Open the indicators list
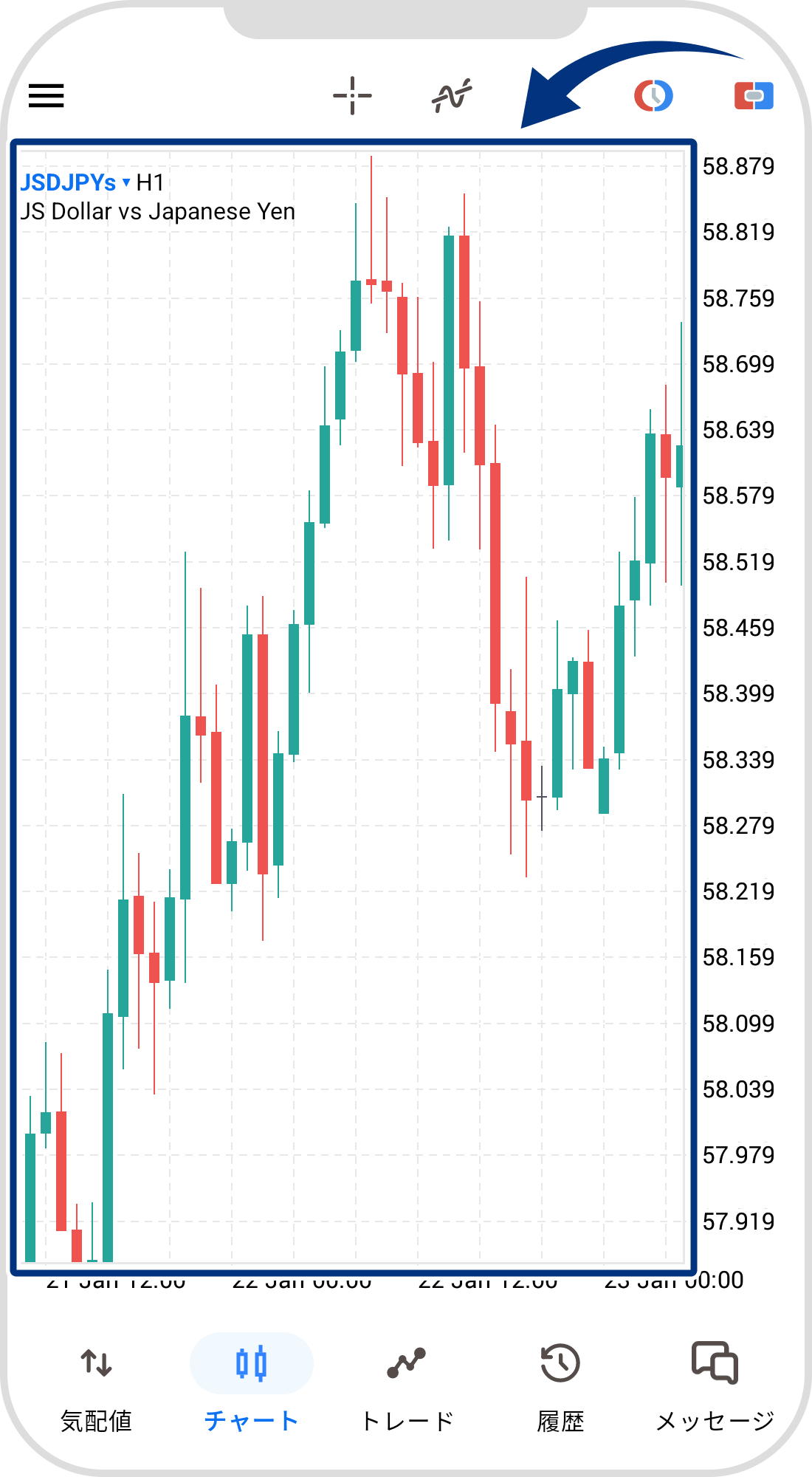The width and height of the screenshot is (812, 1477). coord(452,96)
